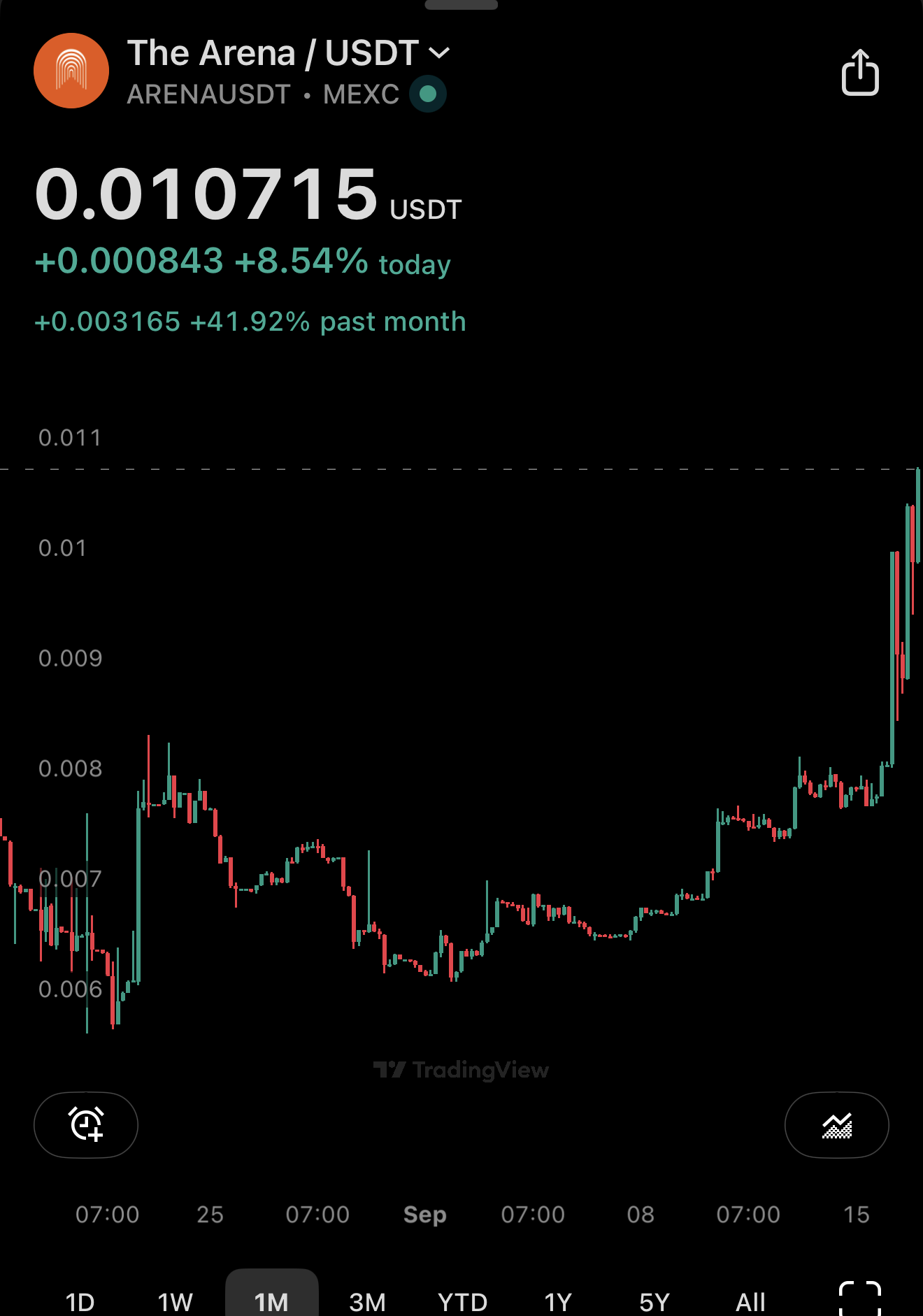Viewport: 923px width, 1316px height.
Task: Show All price history
Action: pos(750,1301)
